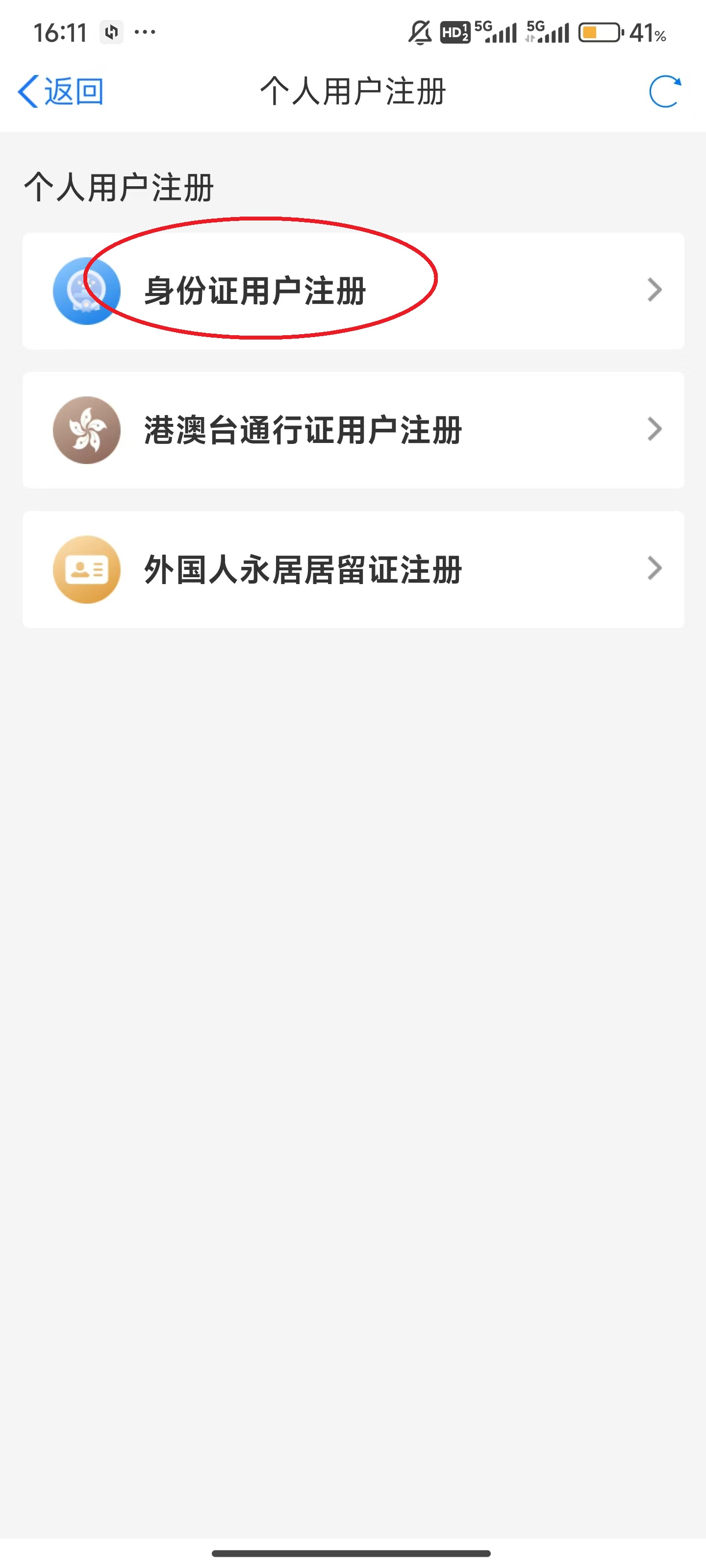Choose 外国人永居居留证注册
This screenshot has height=1568, width=706.
(x=353, y=570)
